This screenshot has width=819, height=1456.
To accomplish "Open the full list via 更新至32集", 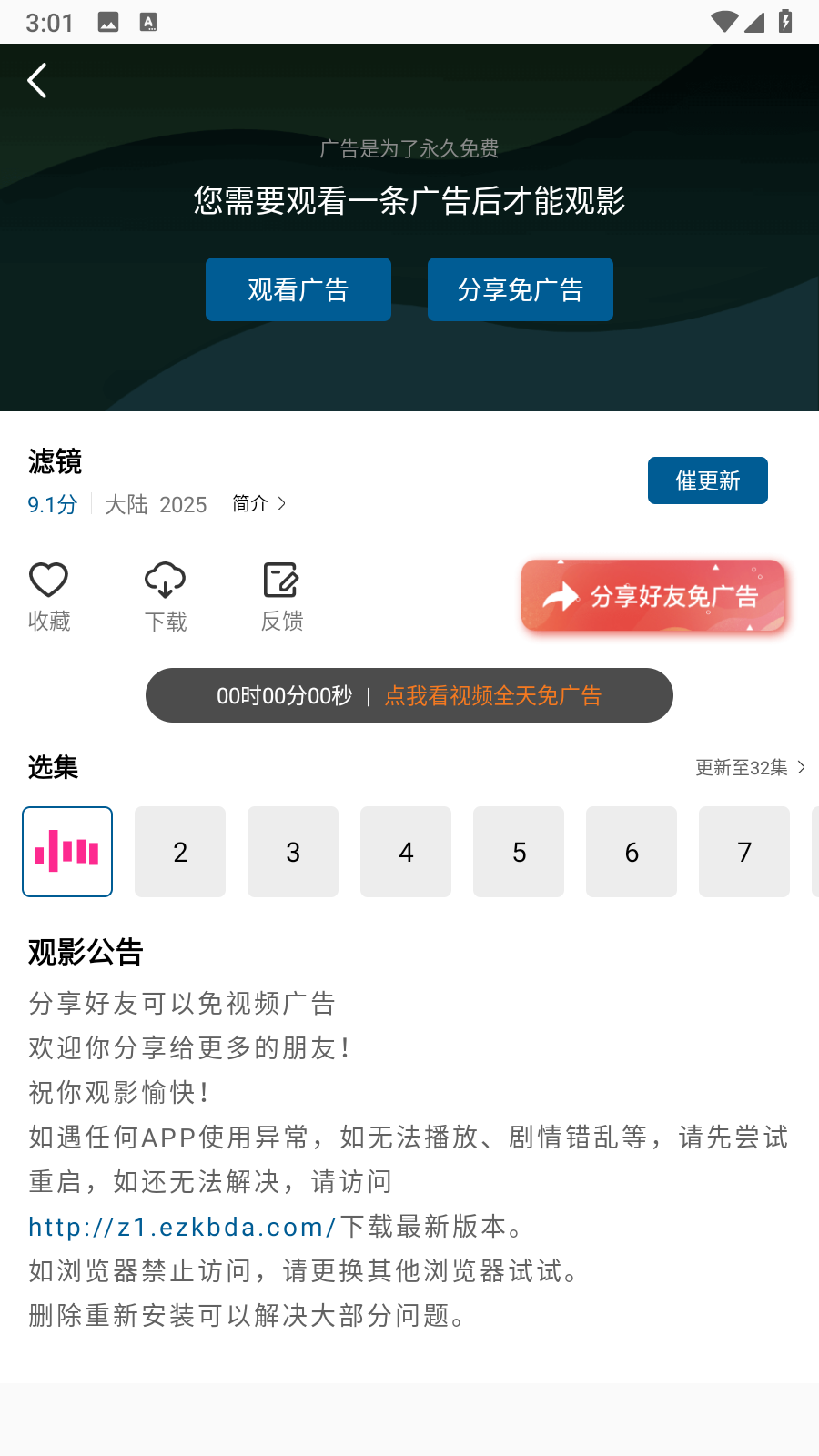I will point(750,767).
